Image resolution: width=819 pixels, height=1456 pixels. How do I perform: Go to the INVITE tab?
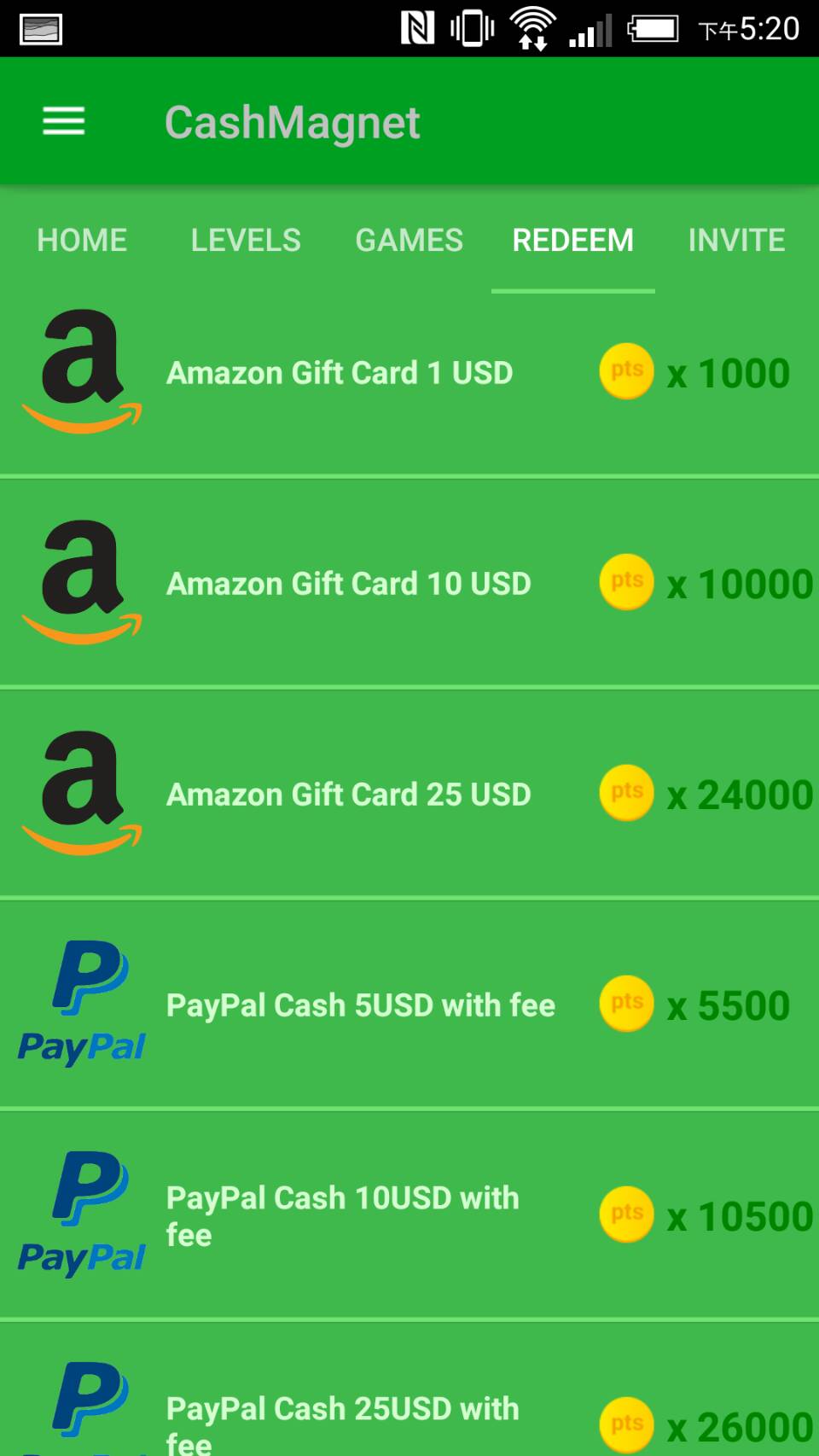(x=736, y=241)
